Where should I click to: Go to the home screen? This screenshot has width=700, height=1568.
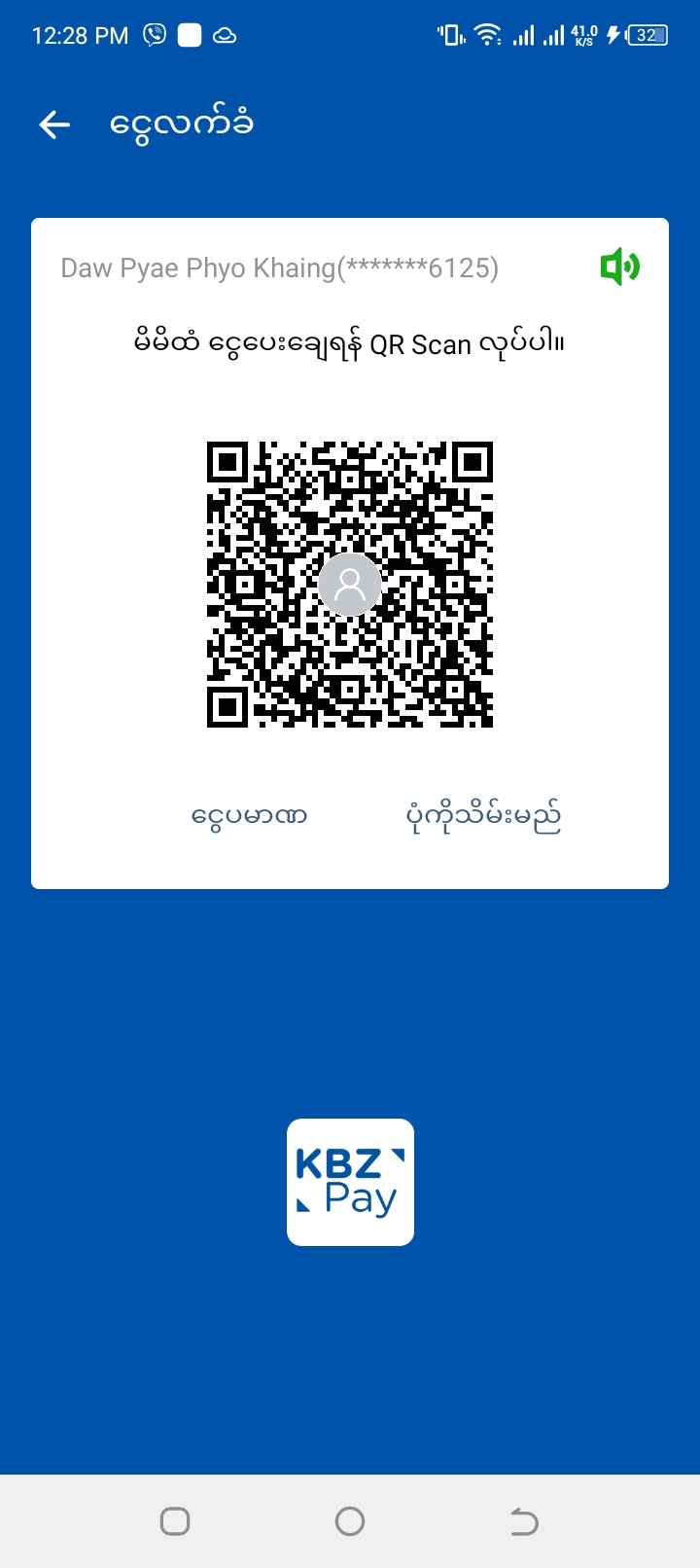click(350, 1520)
